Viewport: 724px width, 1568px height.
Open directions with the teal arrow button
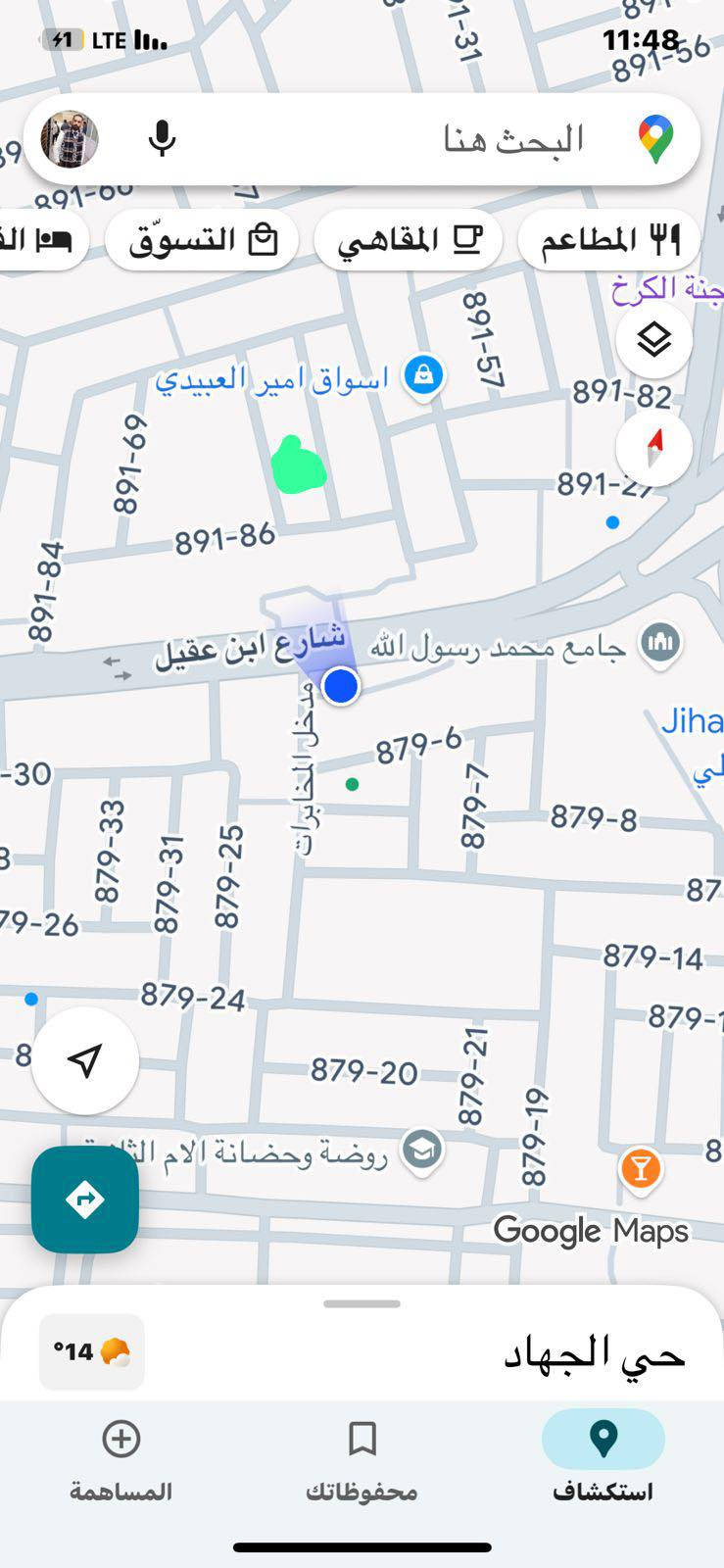85,1200
